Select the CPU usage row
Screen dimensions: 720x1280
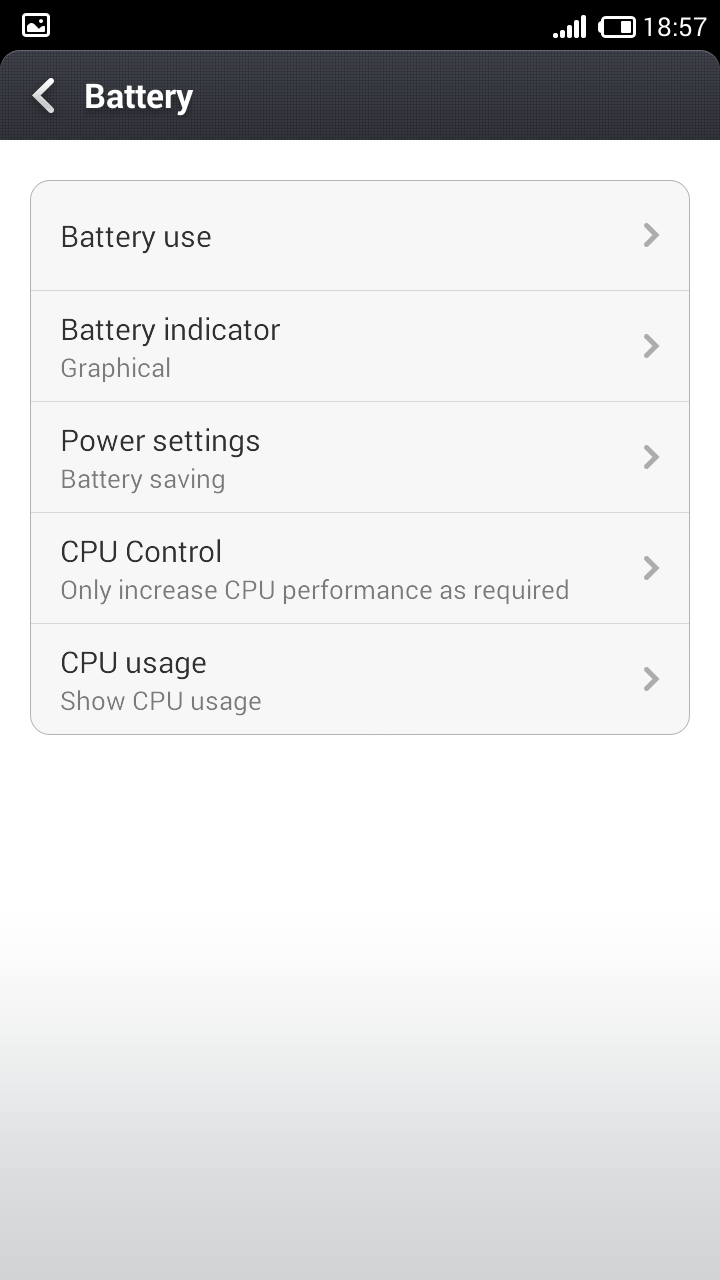[x=360, y=680]
